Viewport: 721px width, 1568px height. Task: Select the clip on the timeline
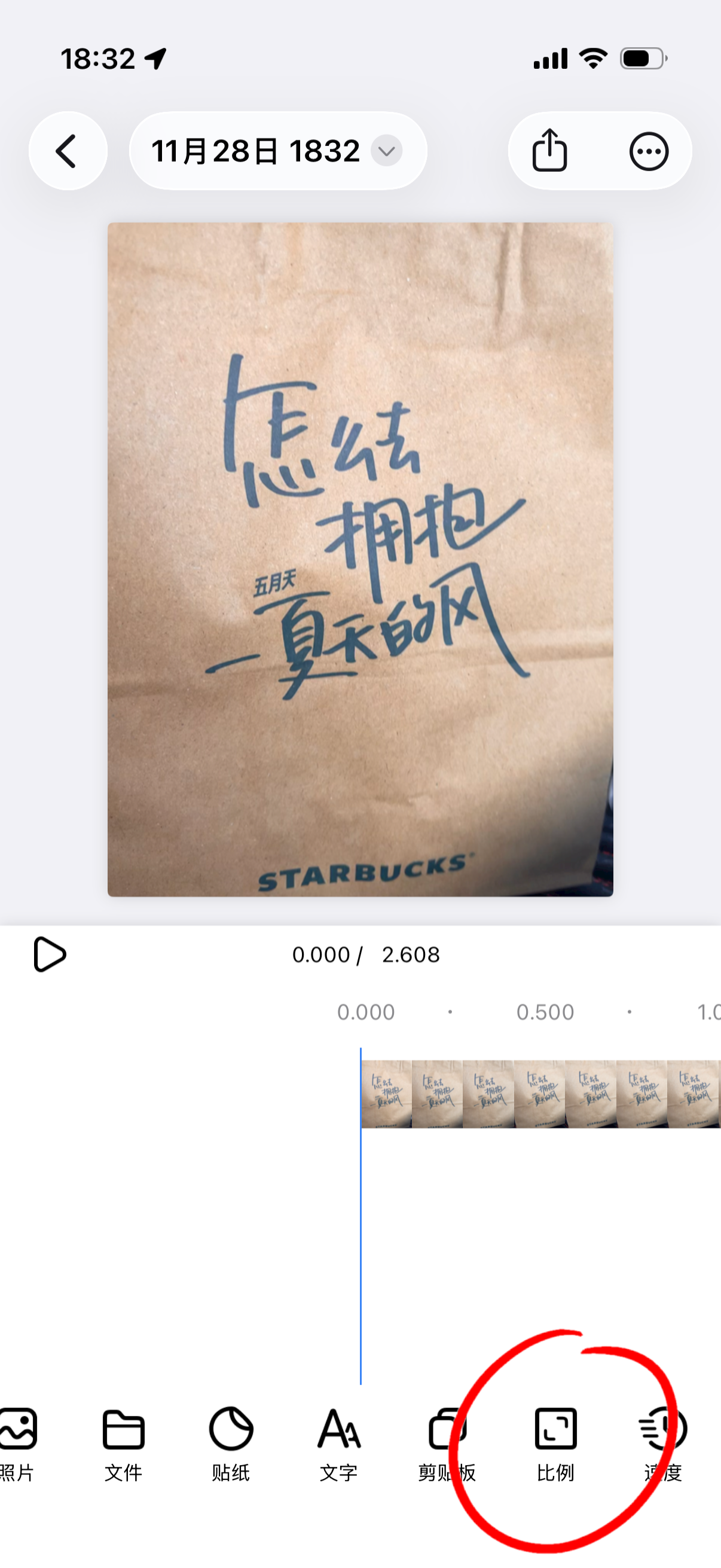click(x=540, y=1094)
